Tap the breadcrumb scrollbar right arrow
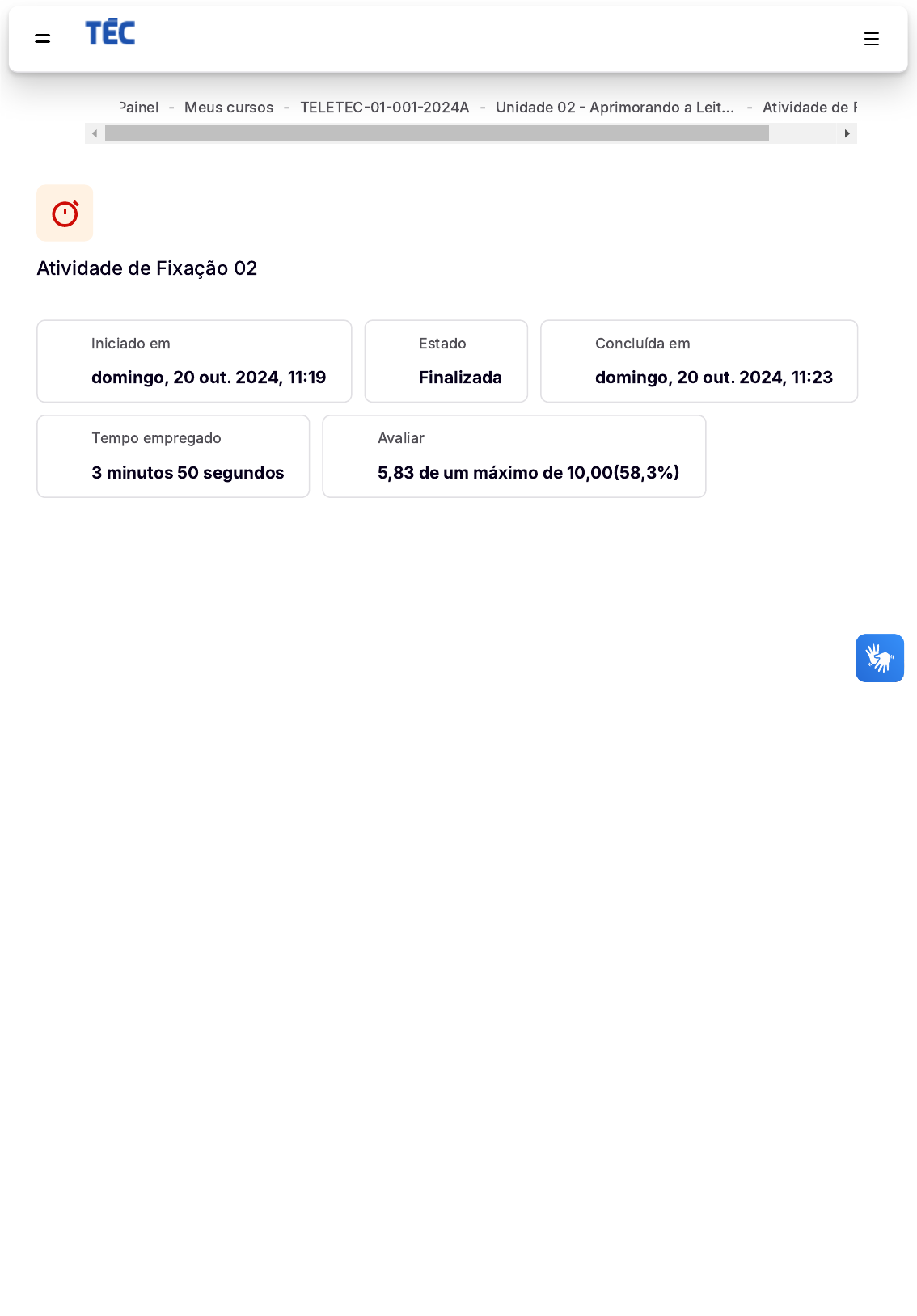Screen dimensions: 917x1316 (847, 133)
